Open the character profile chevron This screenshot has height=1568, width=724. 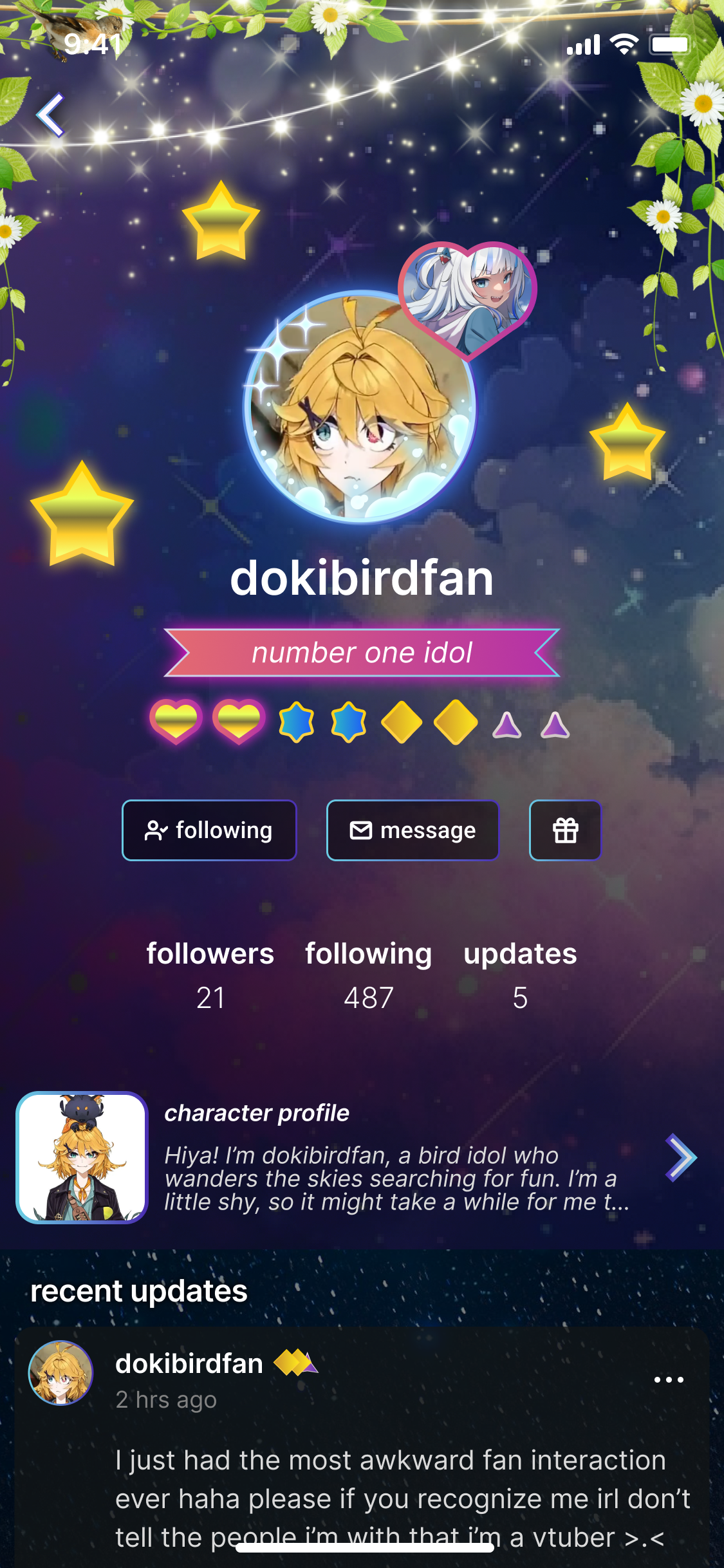pyautogui.click(x=680, y=1157)
